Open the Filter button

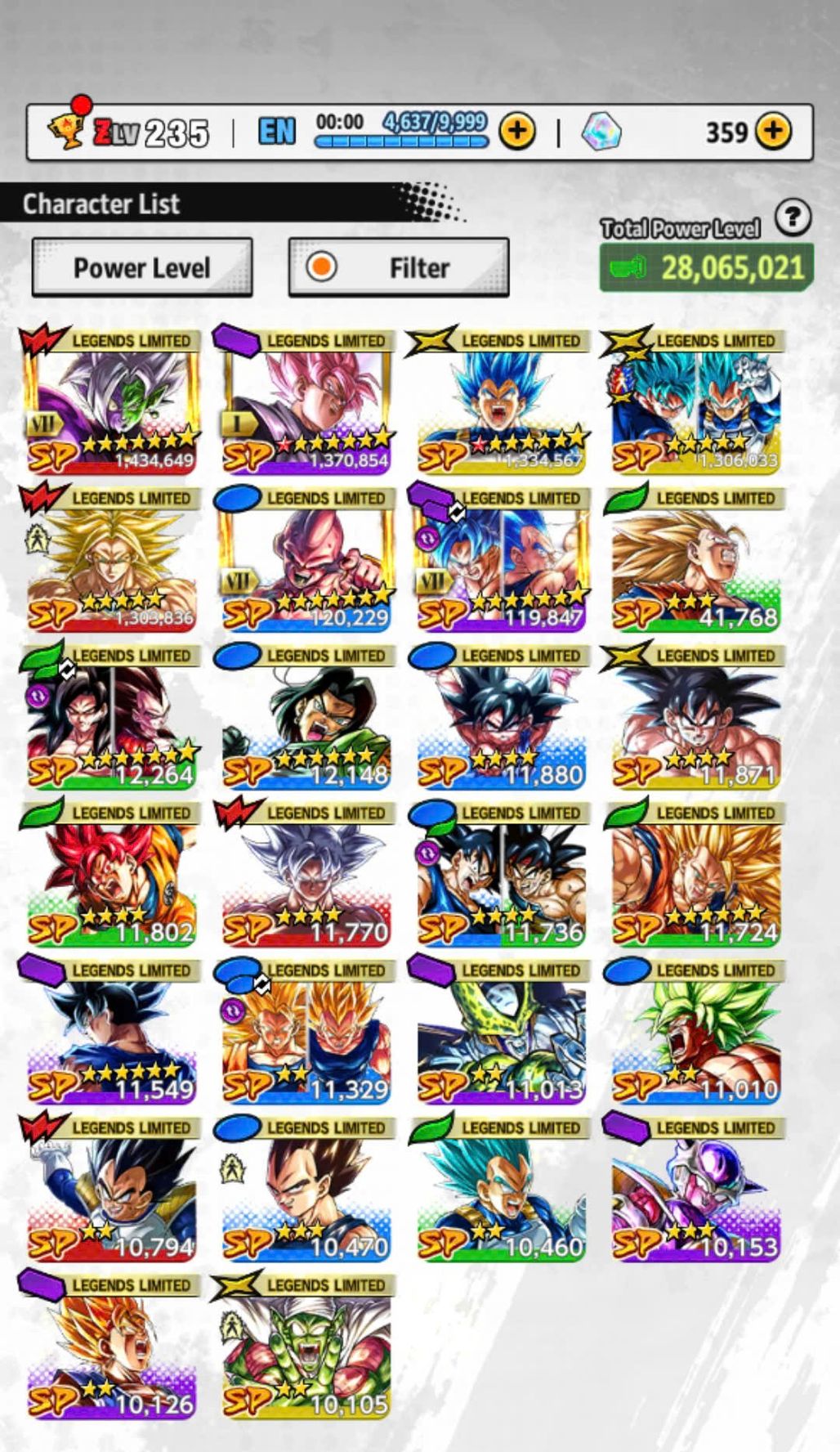[x=399, y=267]
